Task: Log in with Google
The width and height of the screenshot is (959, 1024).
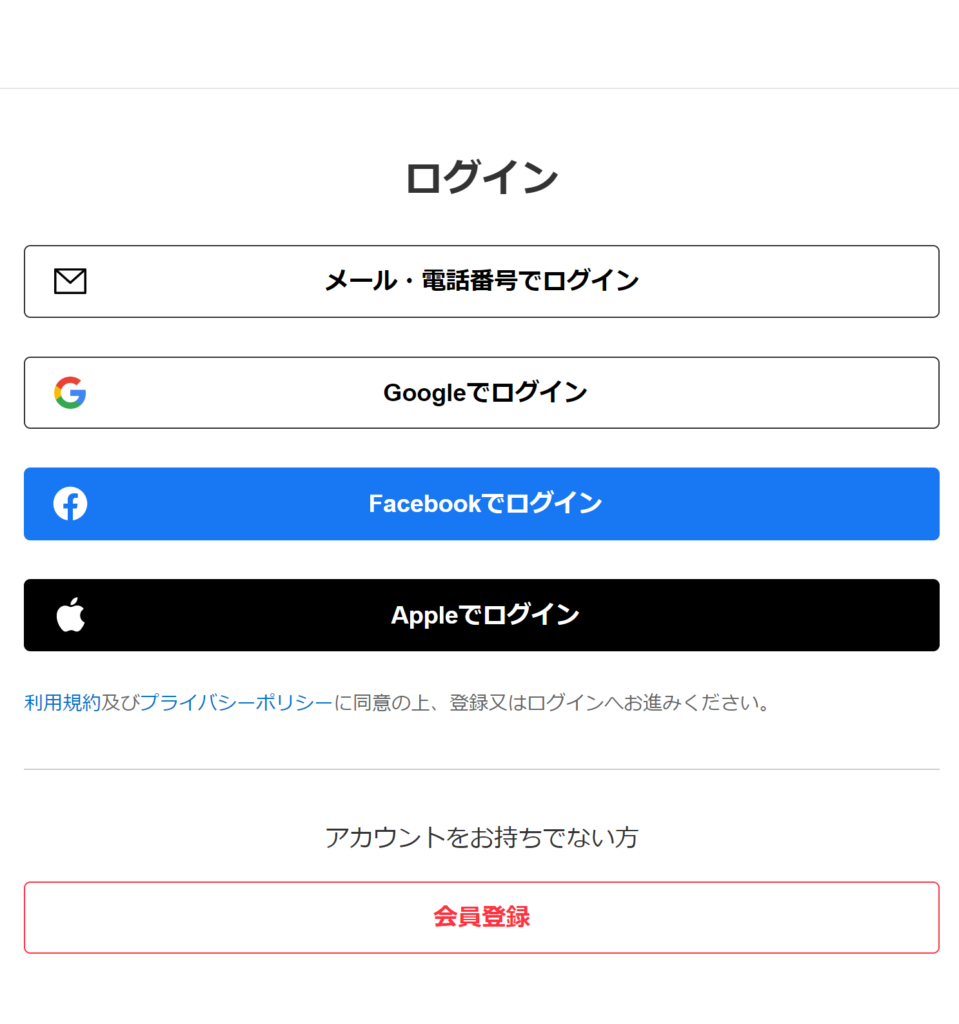Action: 481,393
